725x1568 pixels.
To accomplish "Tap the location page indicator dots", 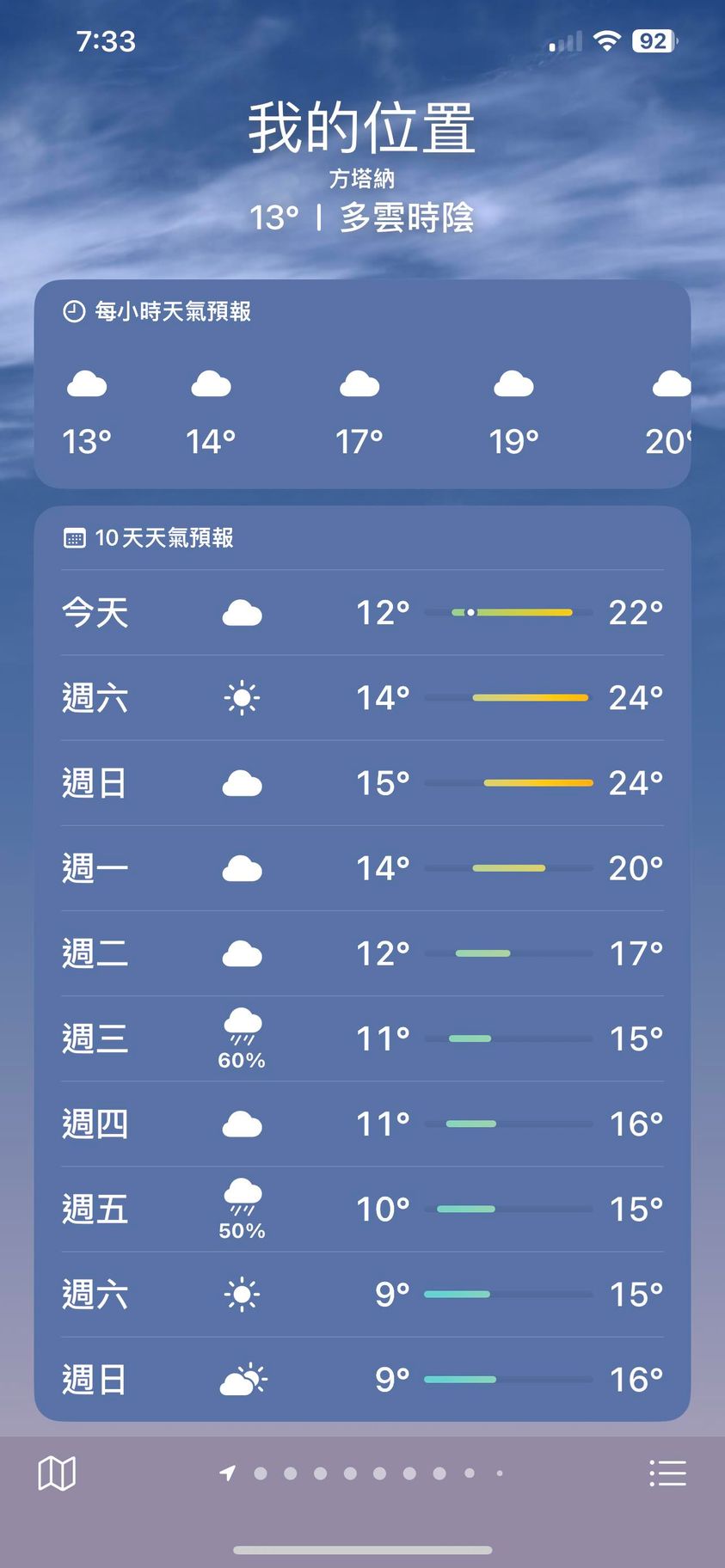I will [364, 1473].
